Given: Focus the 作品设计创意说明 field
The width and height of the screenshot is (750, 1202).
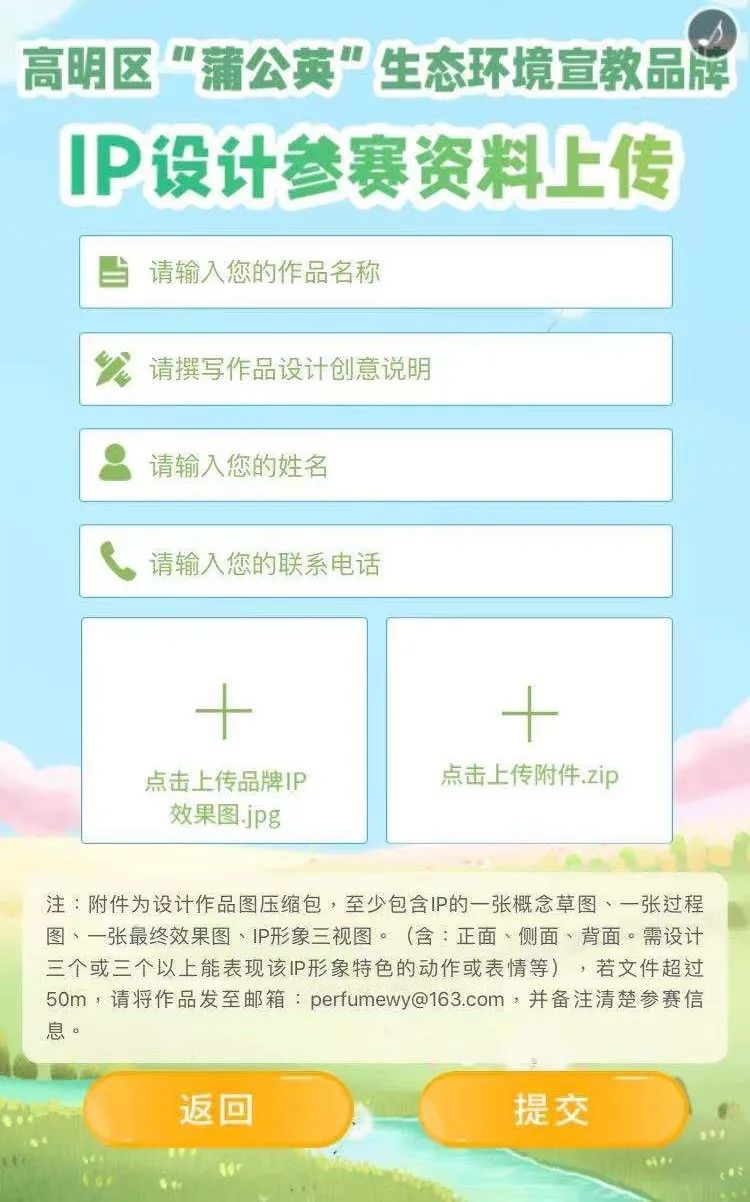Looking at the screenshot, I should pos(375,369).
